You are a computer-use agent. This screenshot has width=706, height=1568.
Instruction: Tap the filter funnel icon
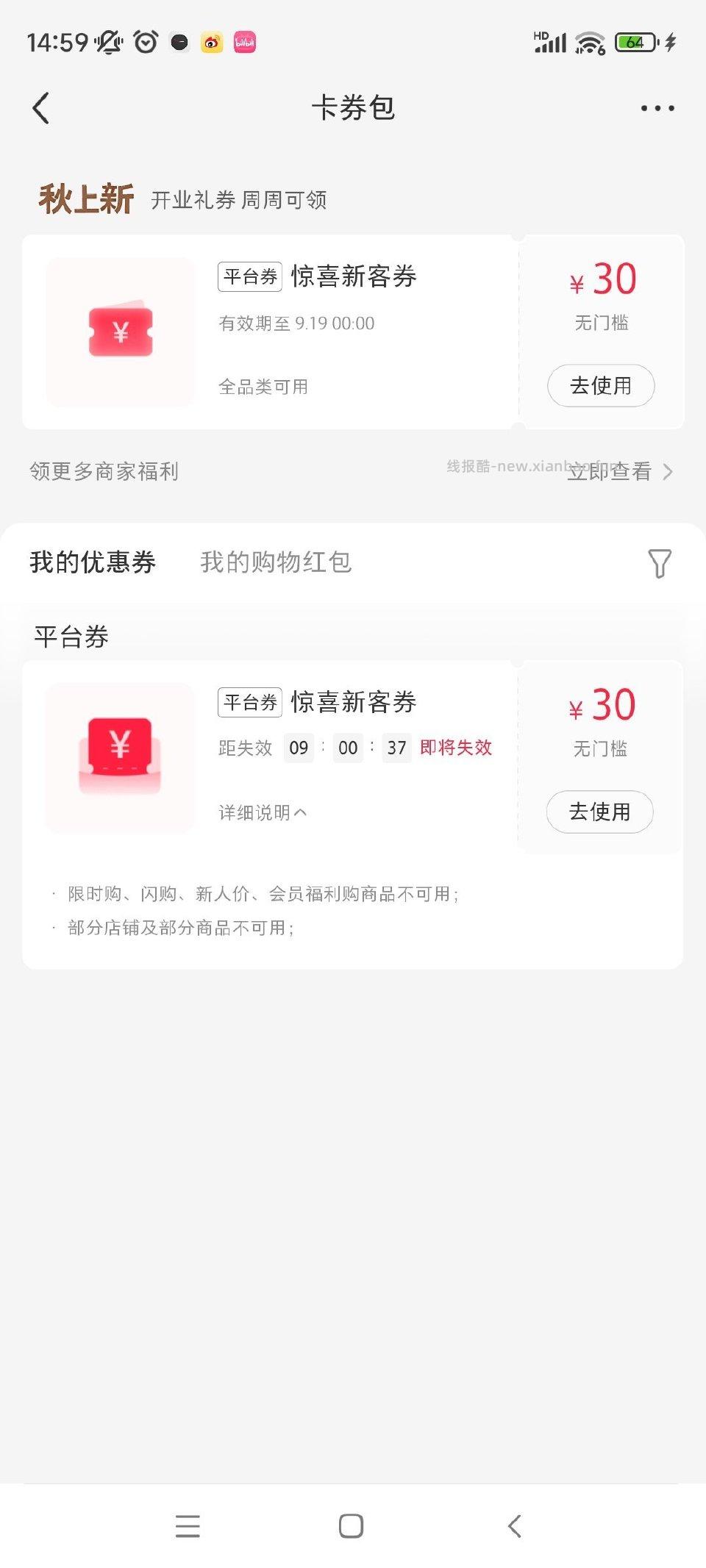click(660, 562)
